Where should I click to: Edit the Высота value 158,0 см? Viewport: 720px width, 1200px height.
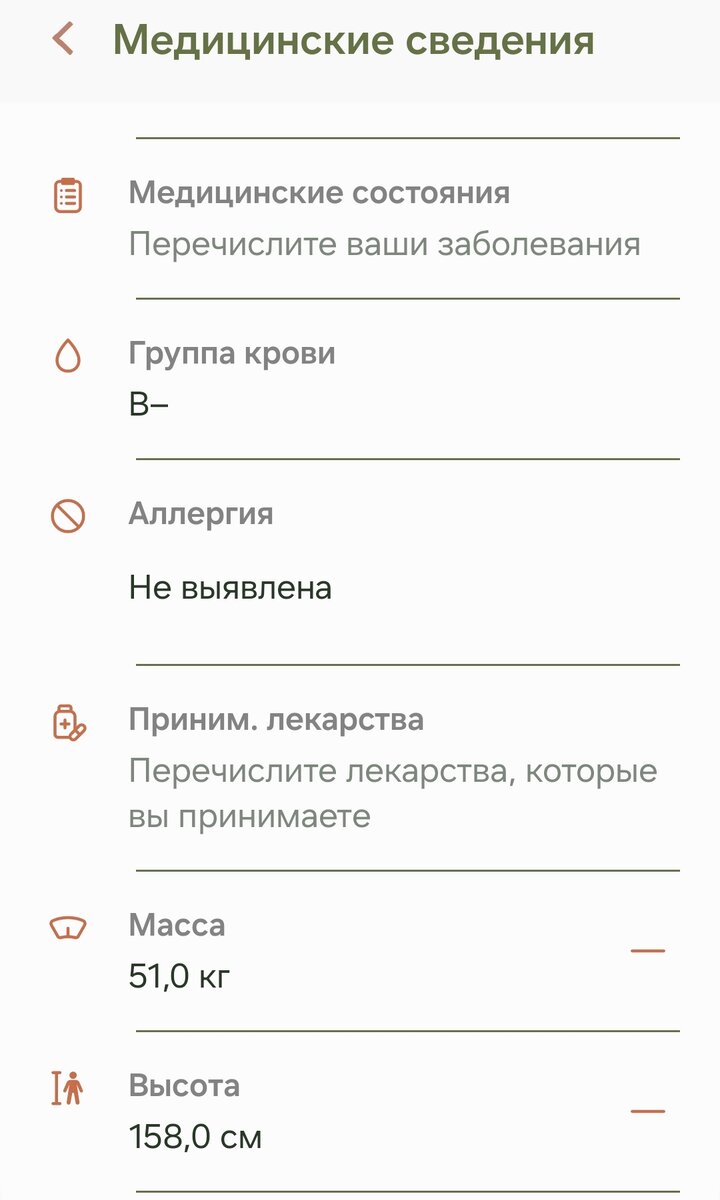[195, 1137]
